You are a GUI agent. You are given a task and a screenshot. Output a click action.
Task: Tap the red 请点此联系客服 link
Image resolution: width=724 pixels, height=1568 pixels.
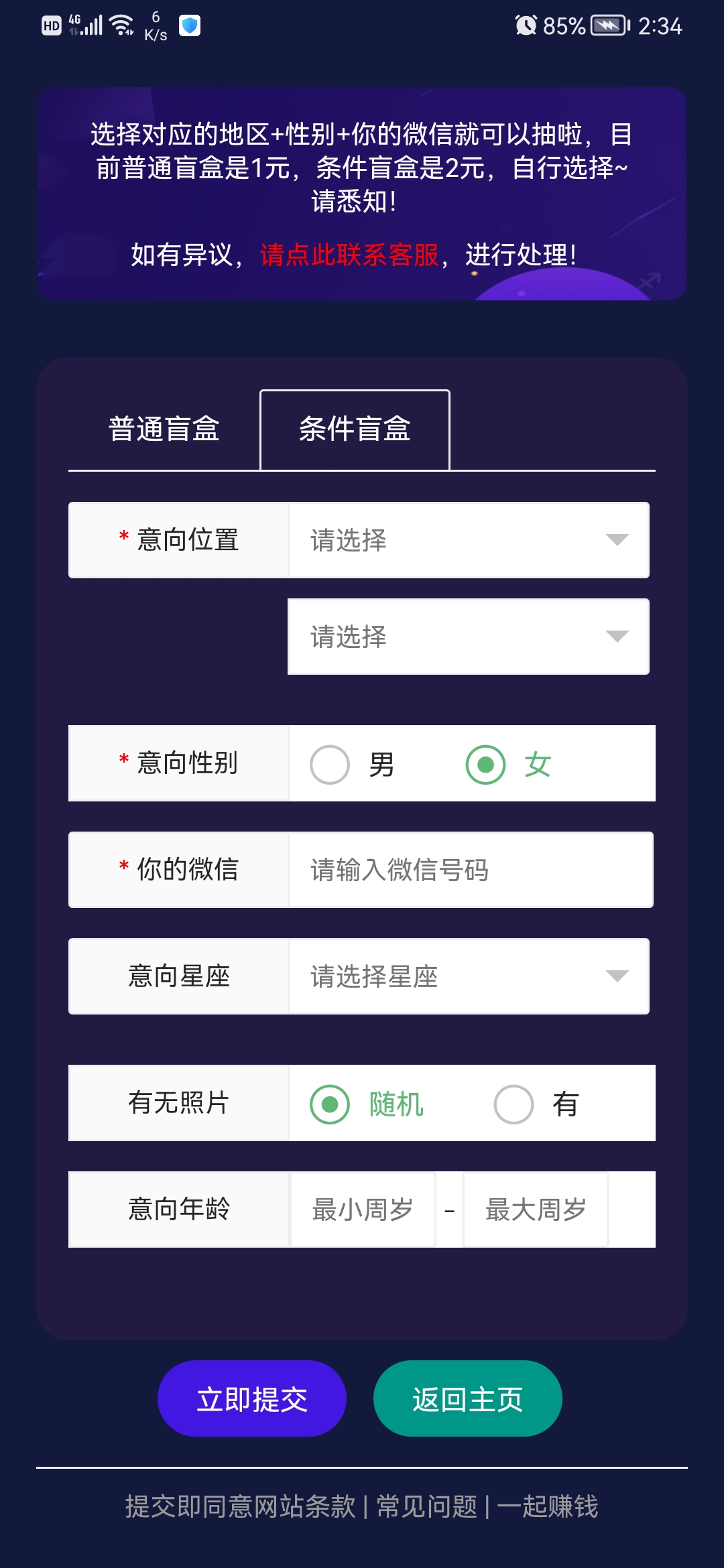[x=349, y=255]
